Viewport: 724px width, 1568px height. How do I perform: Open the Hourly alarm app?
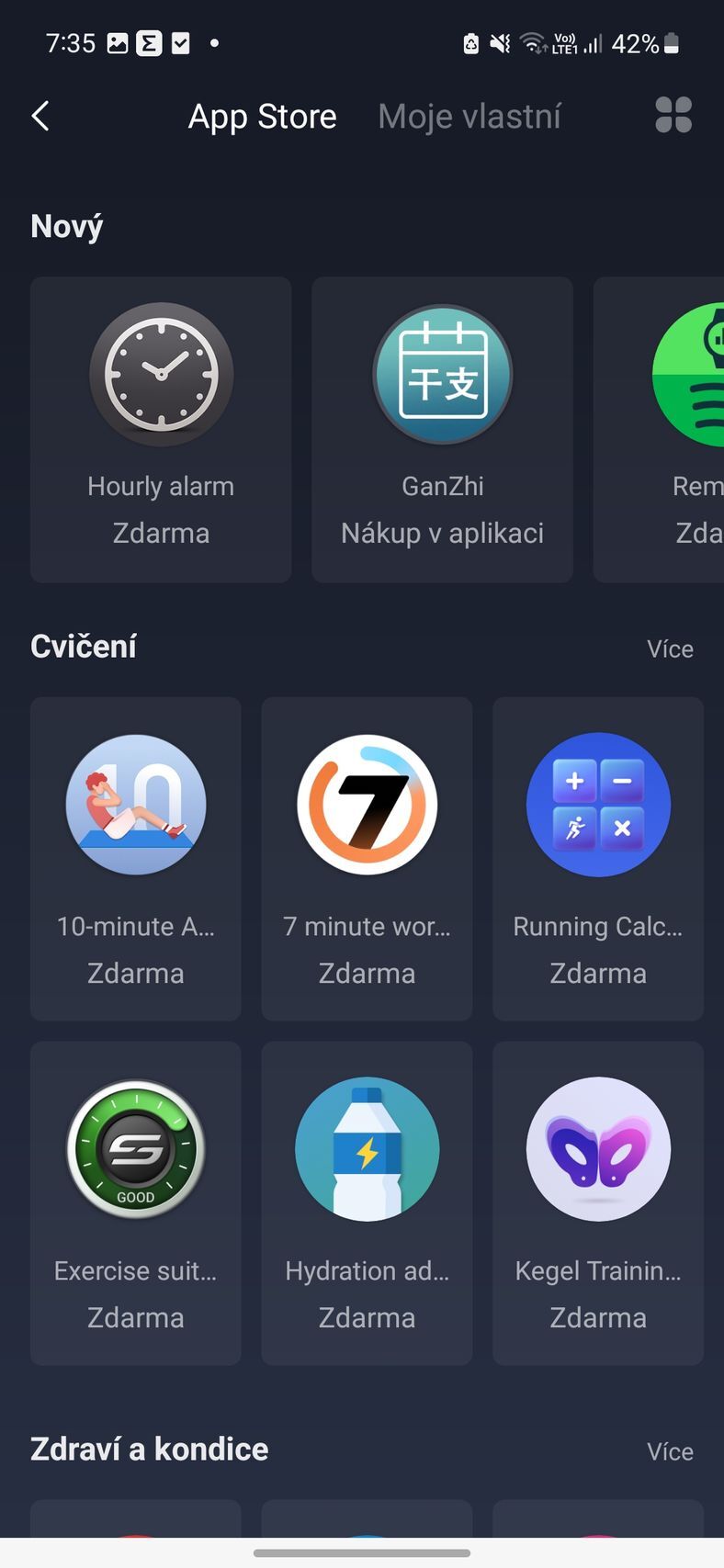161,375
